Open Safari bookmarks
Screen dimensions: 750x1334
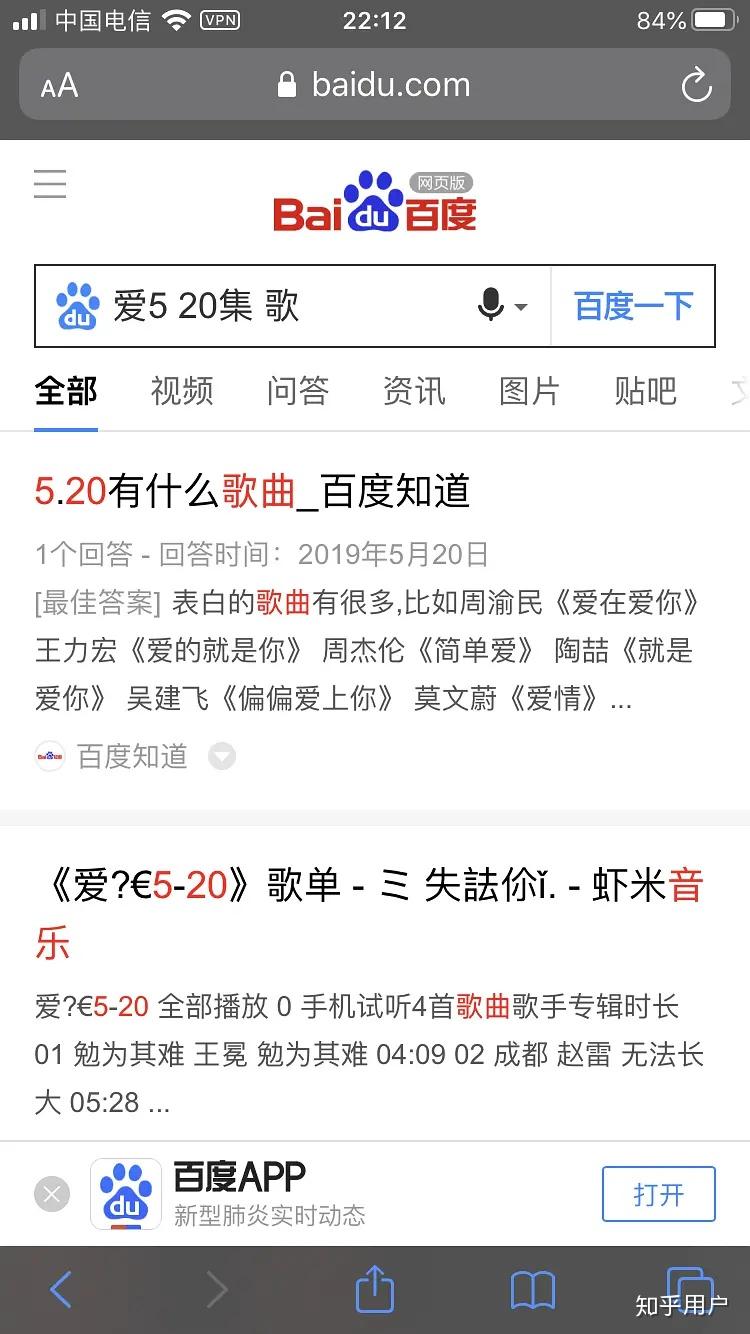coord(533,1290)
